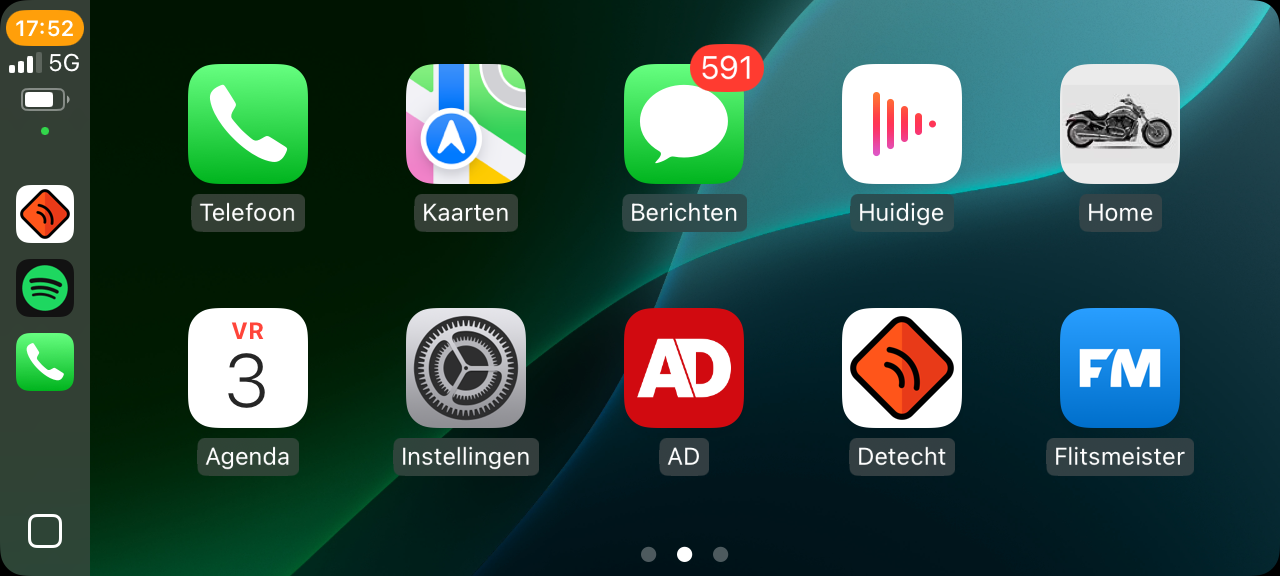Open Detecht from the app grid
This screenshot has height=576, width=1280.
click(901, 368)
